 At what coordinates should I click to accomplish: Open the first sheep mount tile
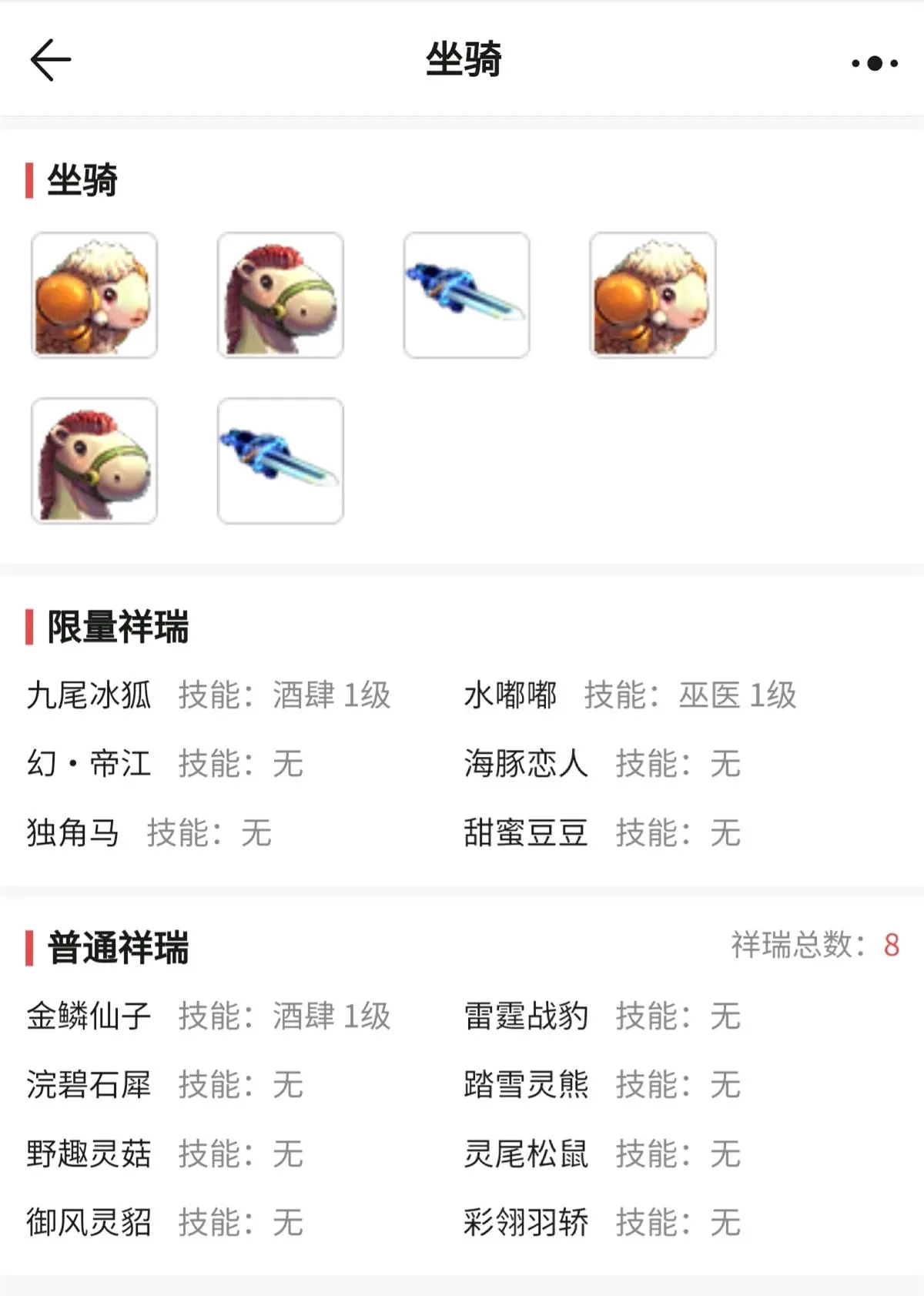point(95,295)
